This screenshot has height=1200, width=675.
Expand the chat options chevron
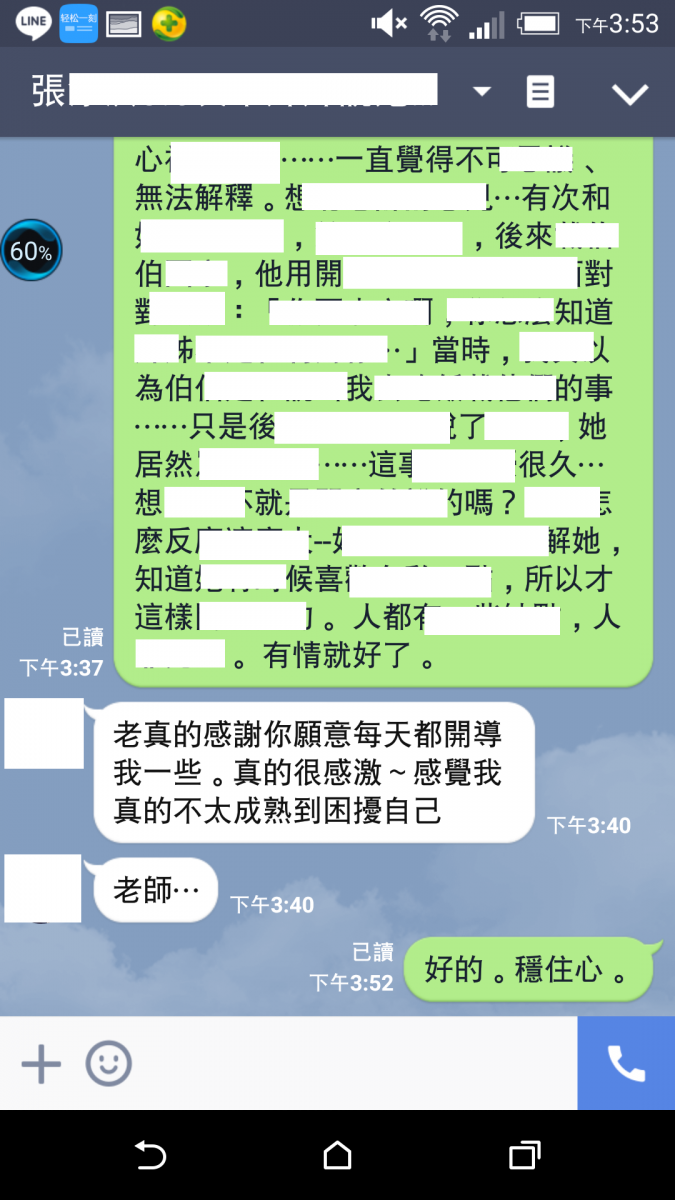[x=630, y=94]
